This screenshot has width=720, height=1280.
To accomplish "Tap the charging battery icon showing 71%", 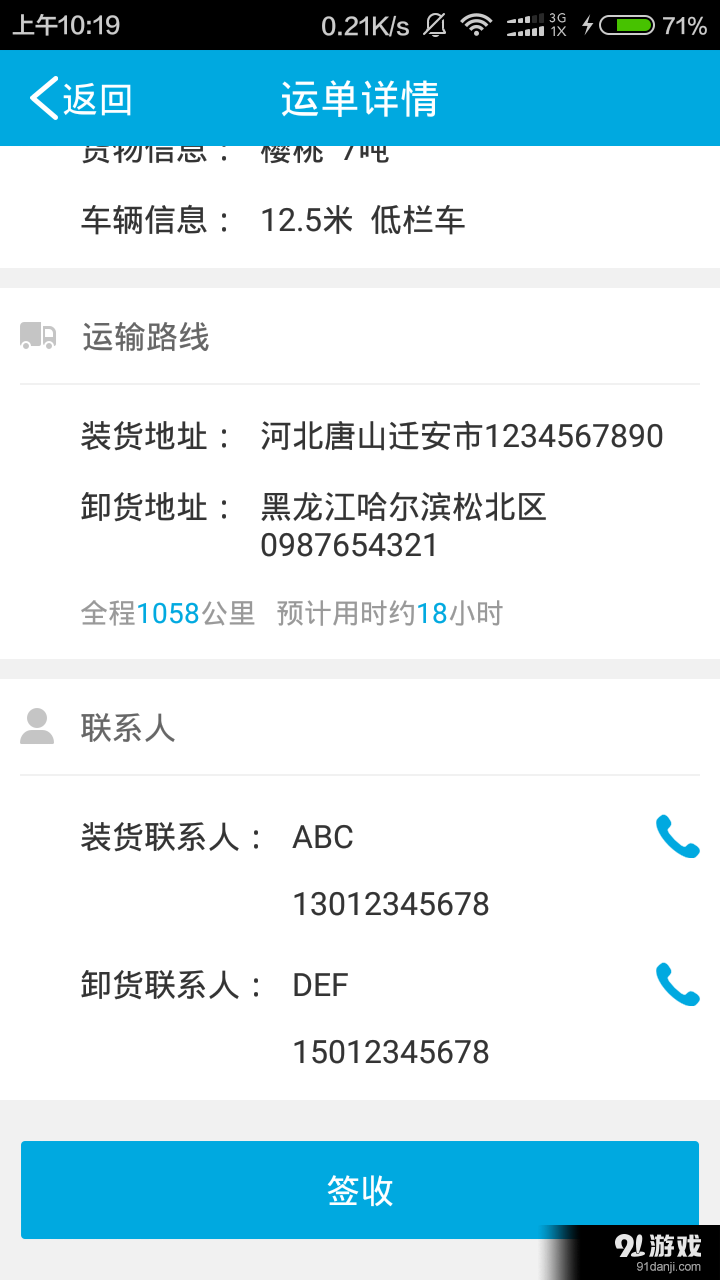I will point(630,22).
